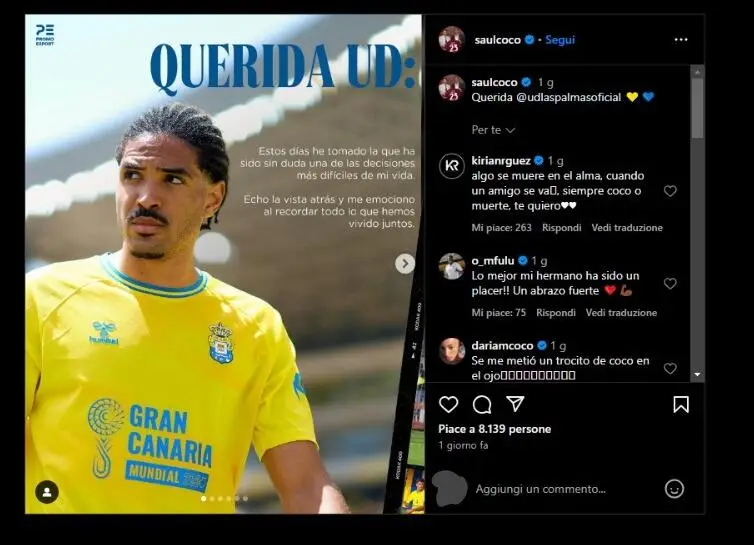754x545 pixels.
Task: Reply to kirianrguez's comment via Rispondi
Action: pos(561,228)
